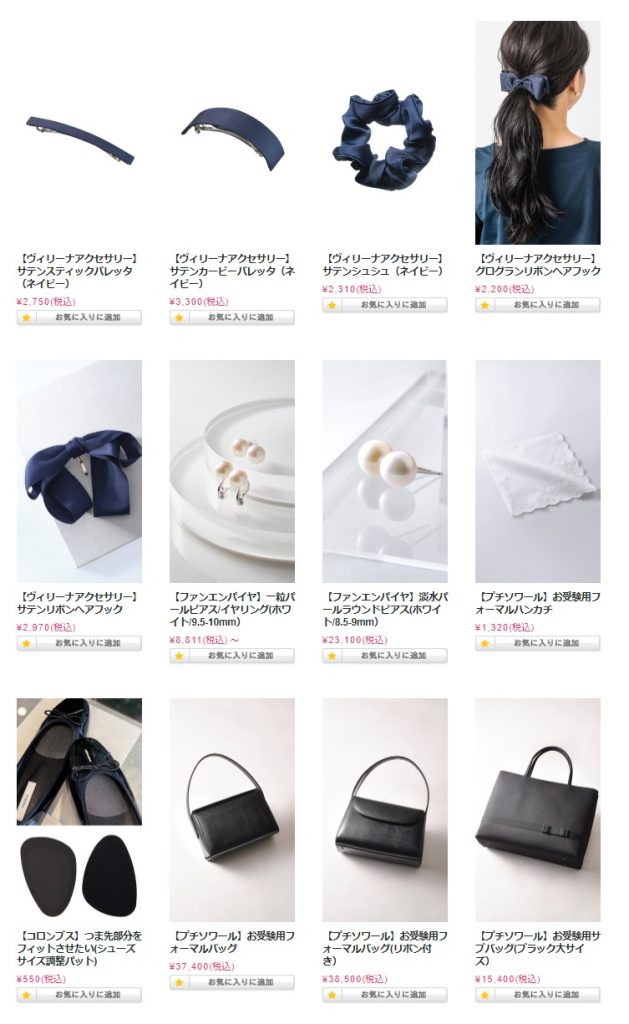View 一粒パールピアス/イヤリング product
Image resolution: width=629 pixels, height=1024 pixels.
point(232,471)
